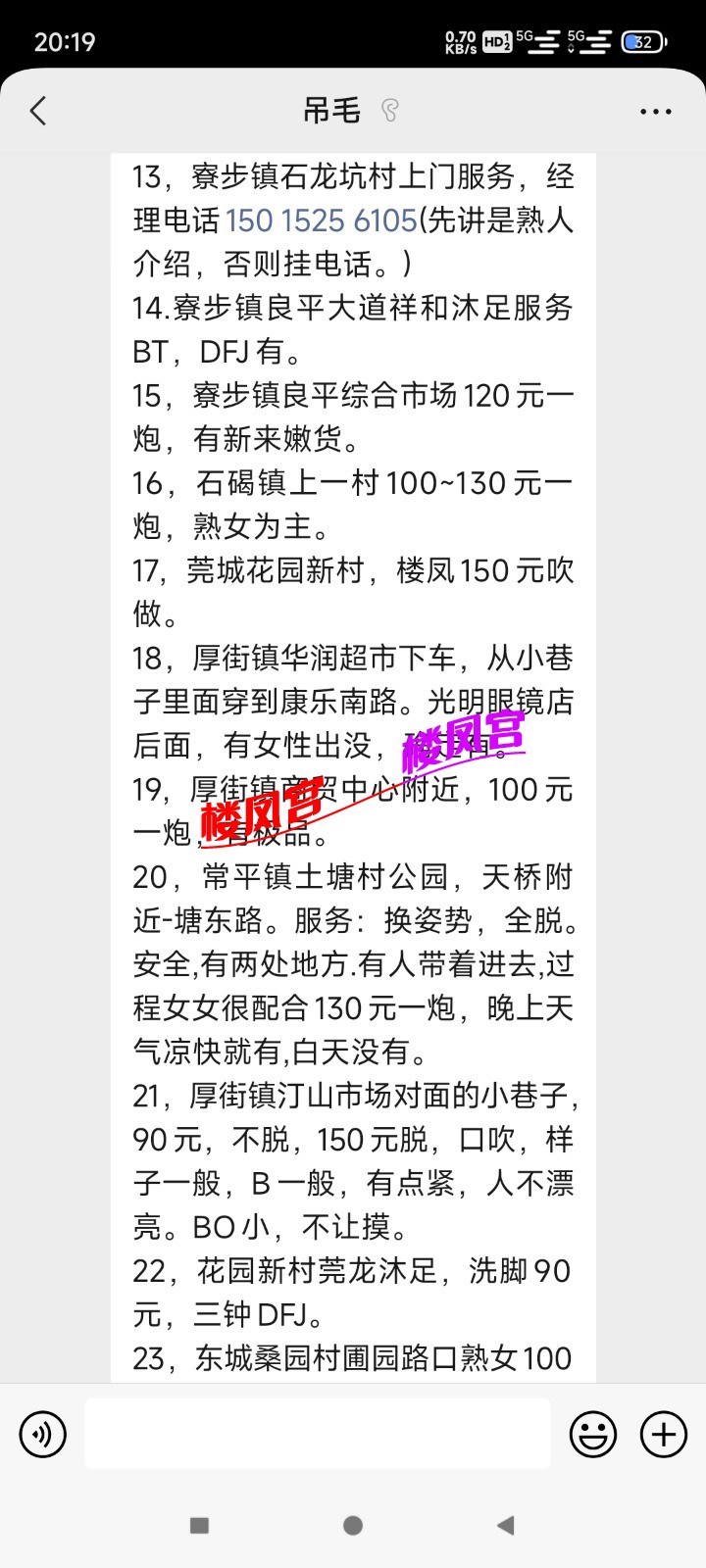Tap the phone number 150 1525 6105
The image size is (706, 1568).
click(x=322, y=220)
